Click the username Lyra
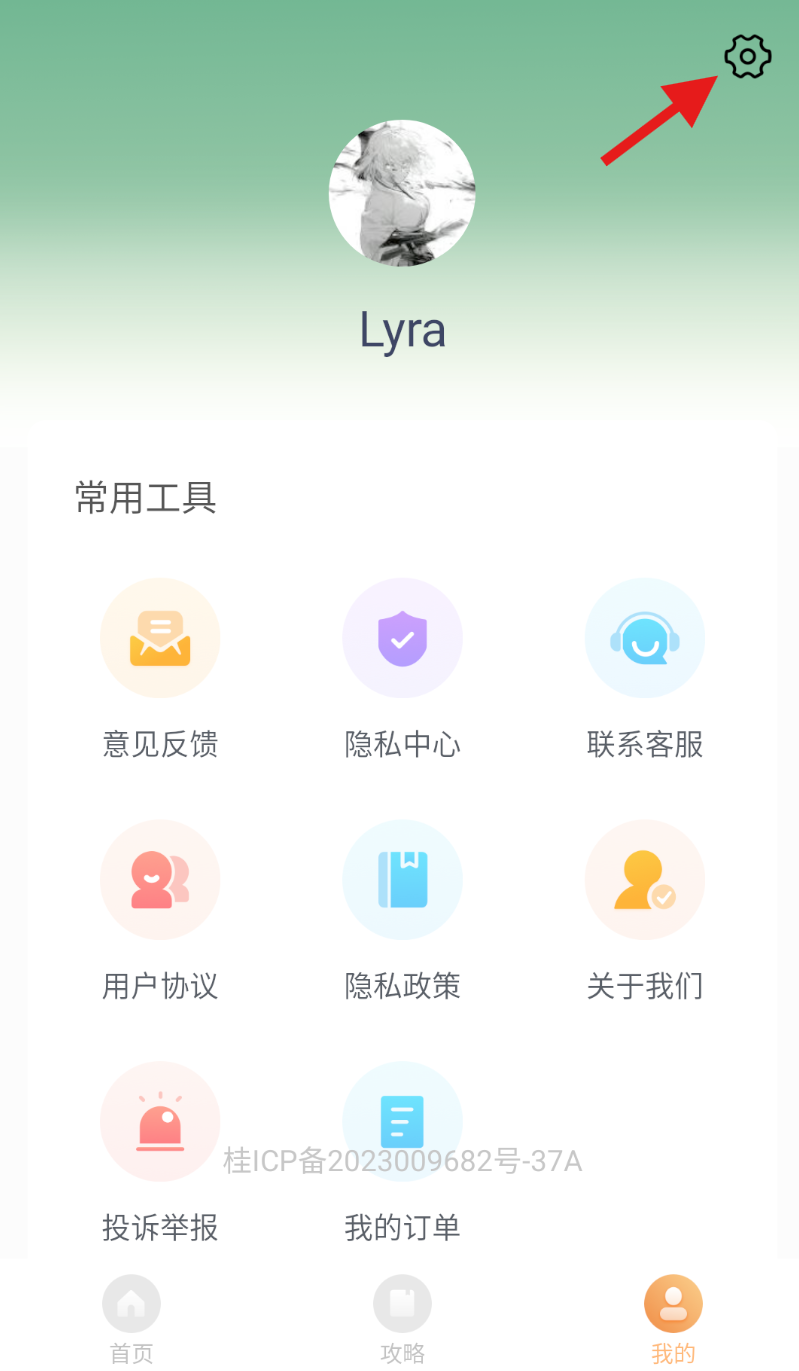The image size is (799, 1371). click(x=402, y=331)
